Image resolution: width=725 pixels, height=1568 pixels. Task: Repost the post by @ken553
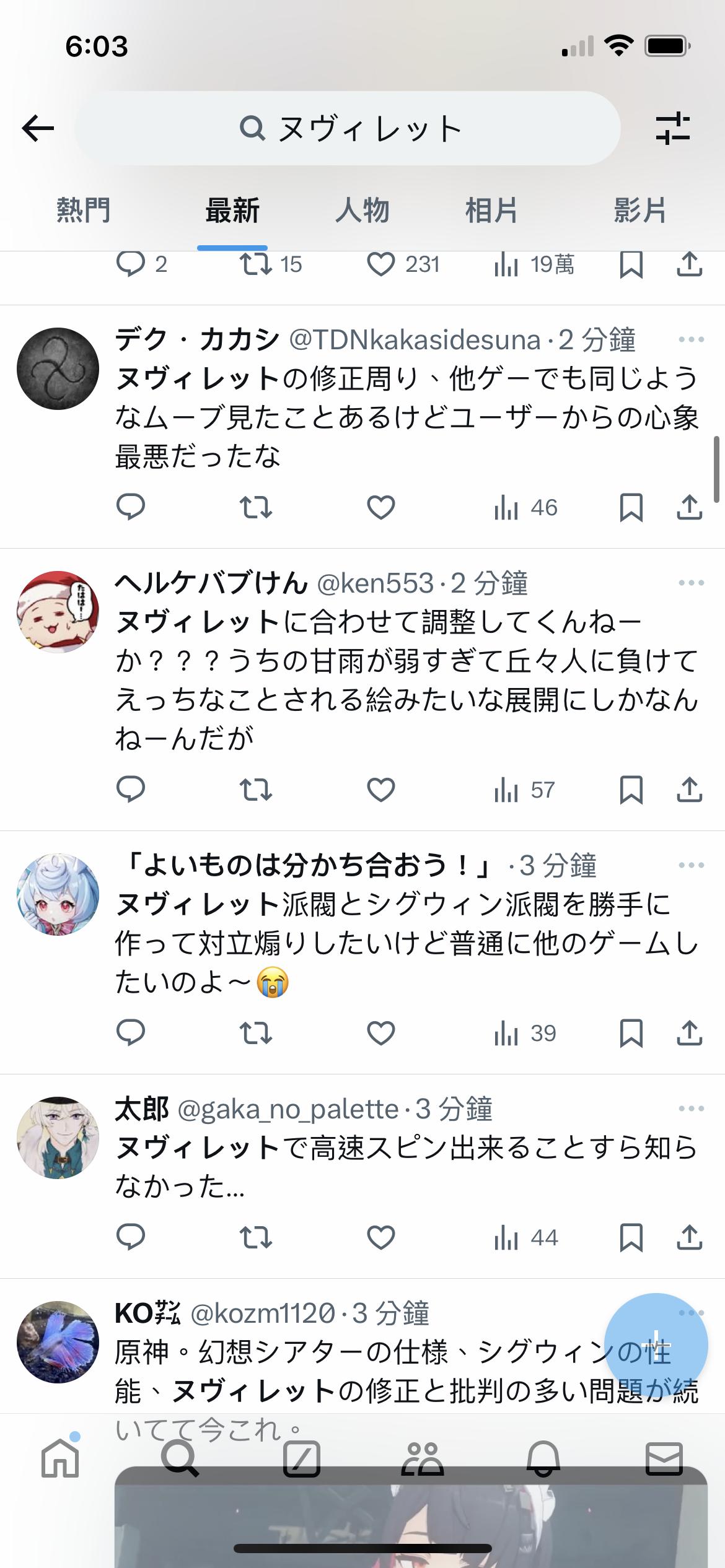point(256,790)
